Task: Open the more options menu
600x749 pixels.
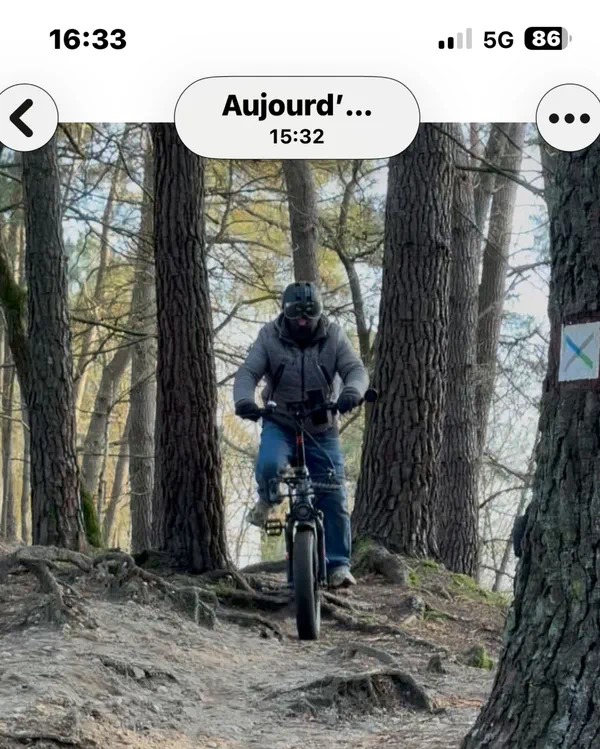Action: pyautogui.click(x=569, y=118)
